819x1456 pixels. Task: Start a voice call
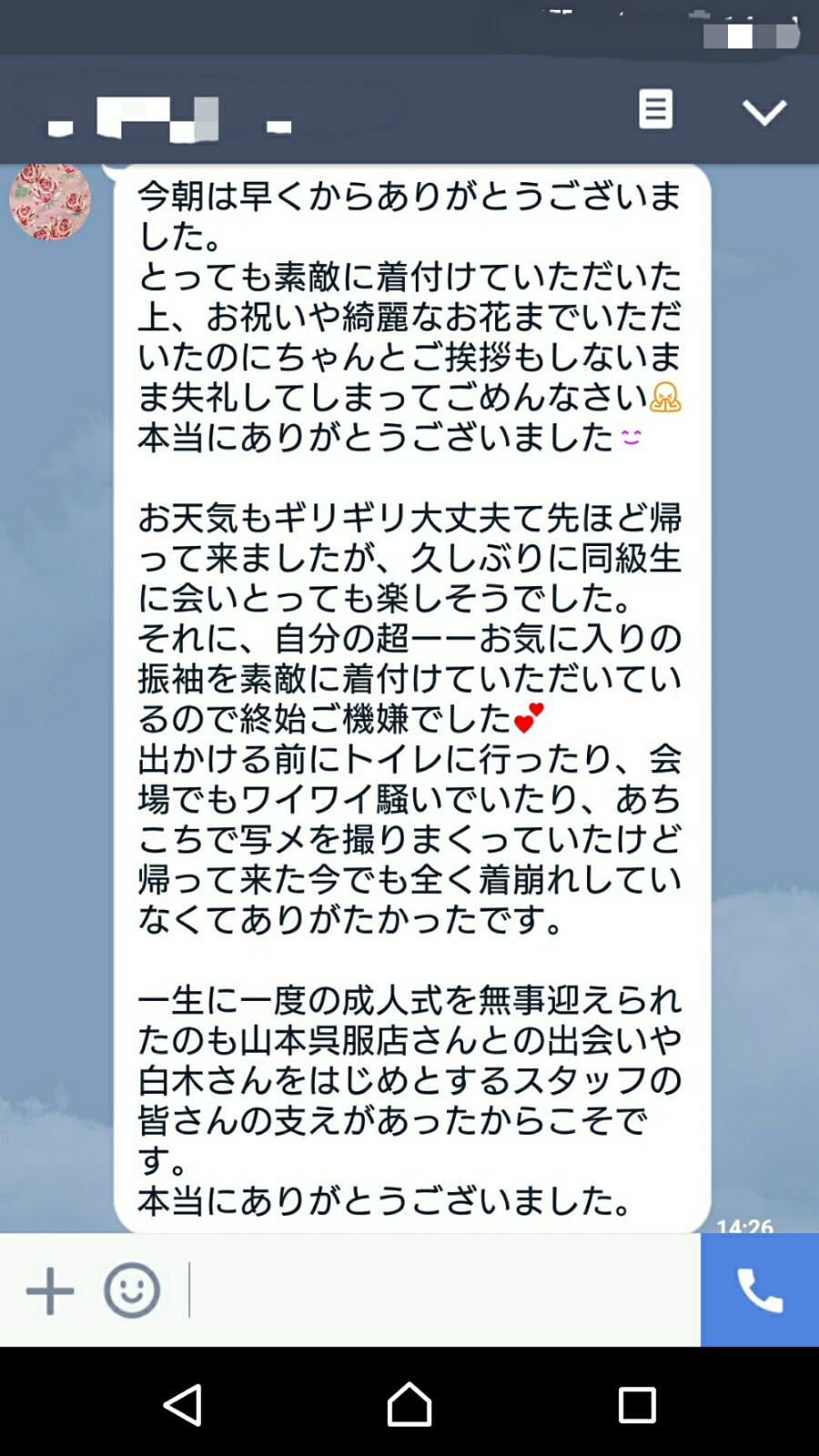(759, 1290)
